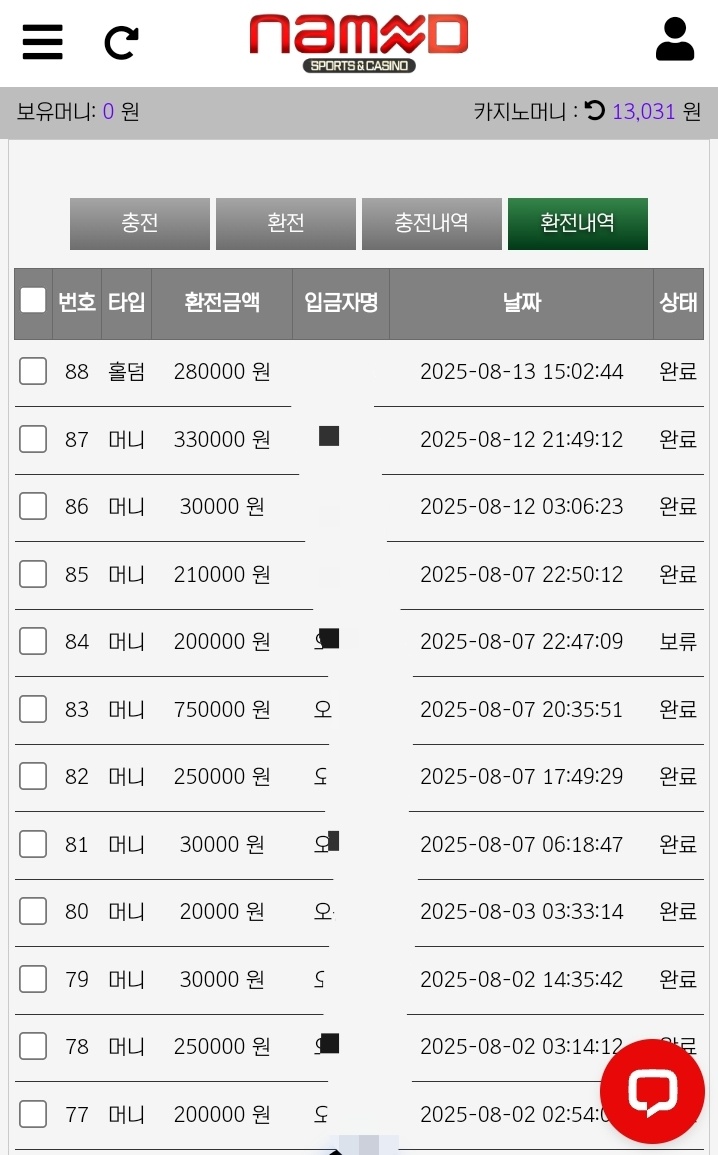Tick the checkbox for entry number 87
Screen dimensions: 718x1155
[x=33, y=439]
